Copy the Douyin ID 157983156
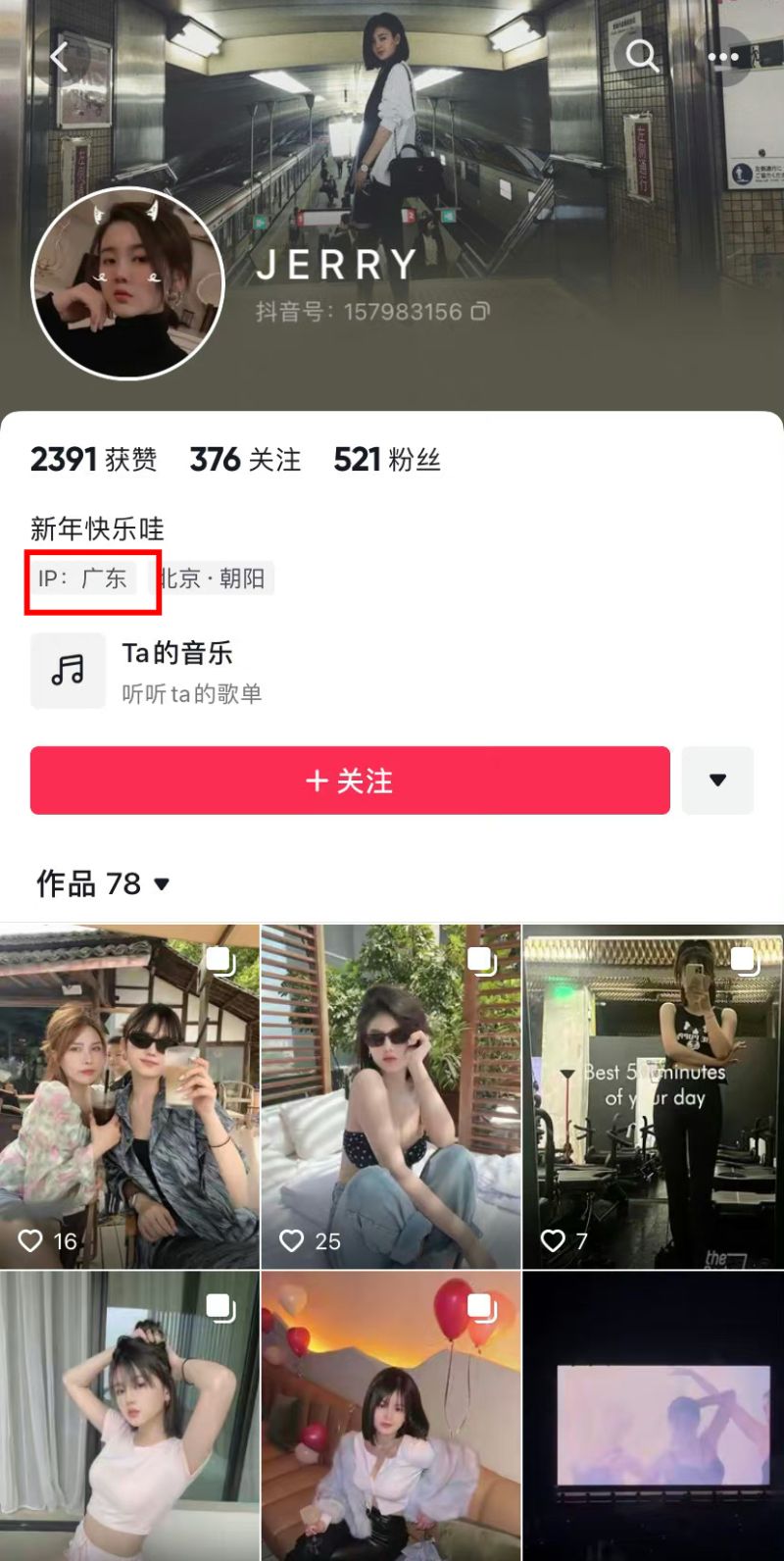 coord(480,312)
